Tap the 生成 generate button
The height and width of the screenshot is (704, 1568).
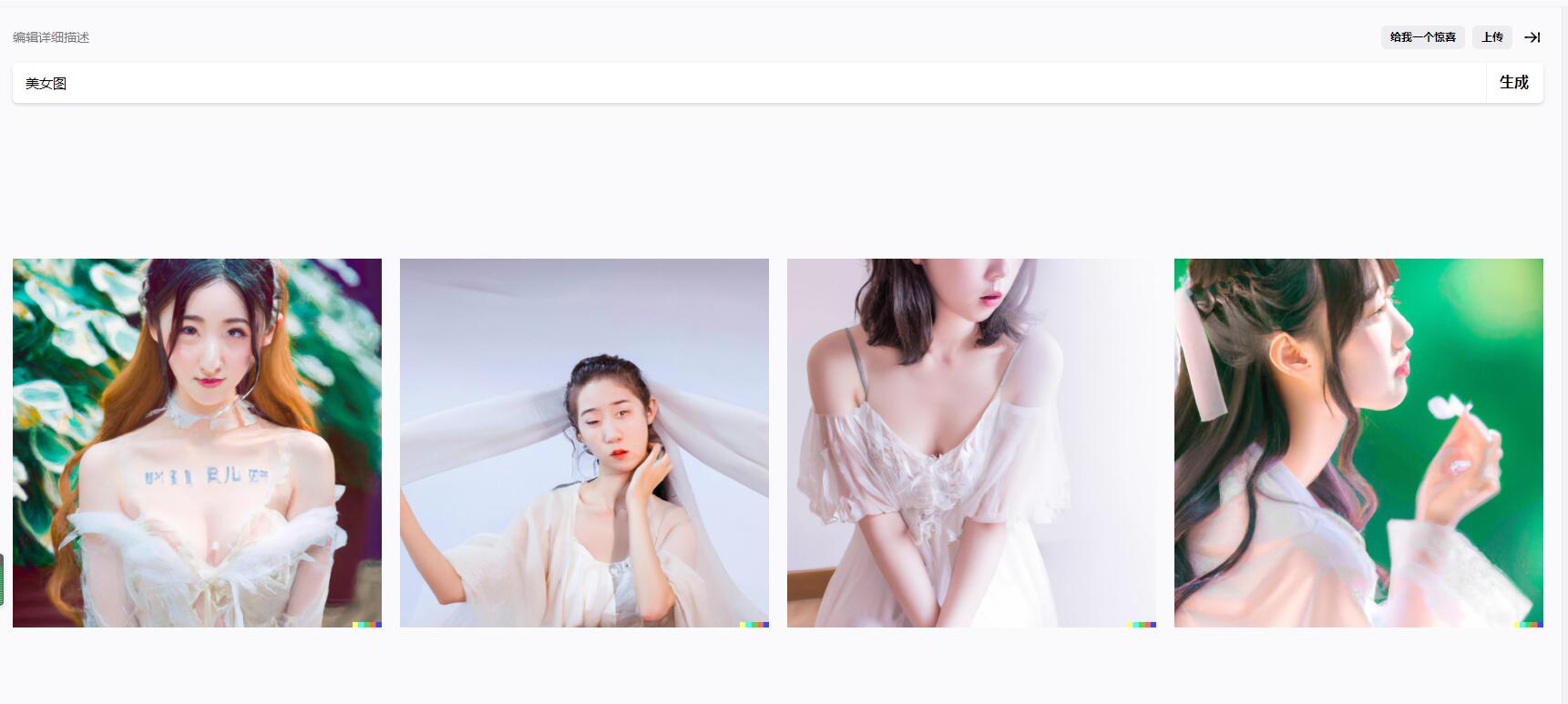[1513, 83]
